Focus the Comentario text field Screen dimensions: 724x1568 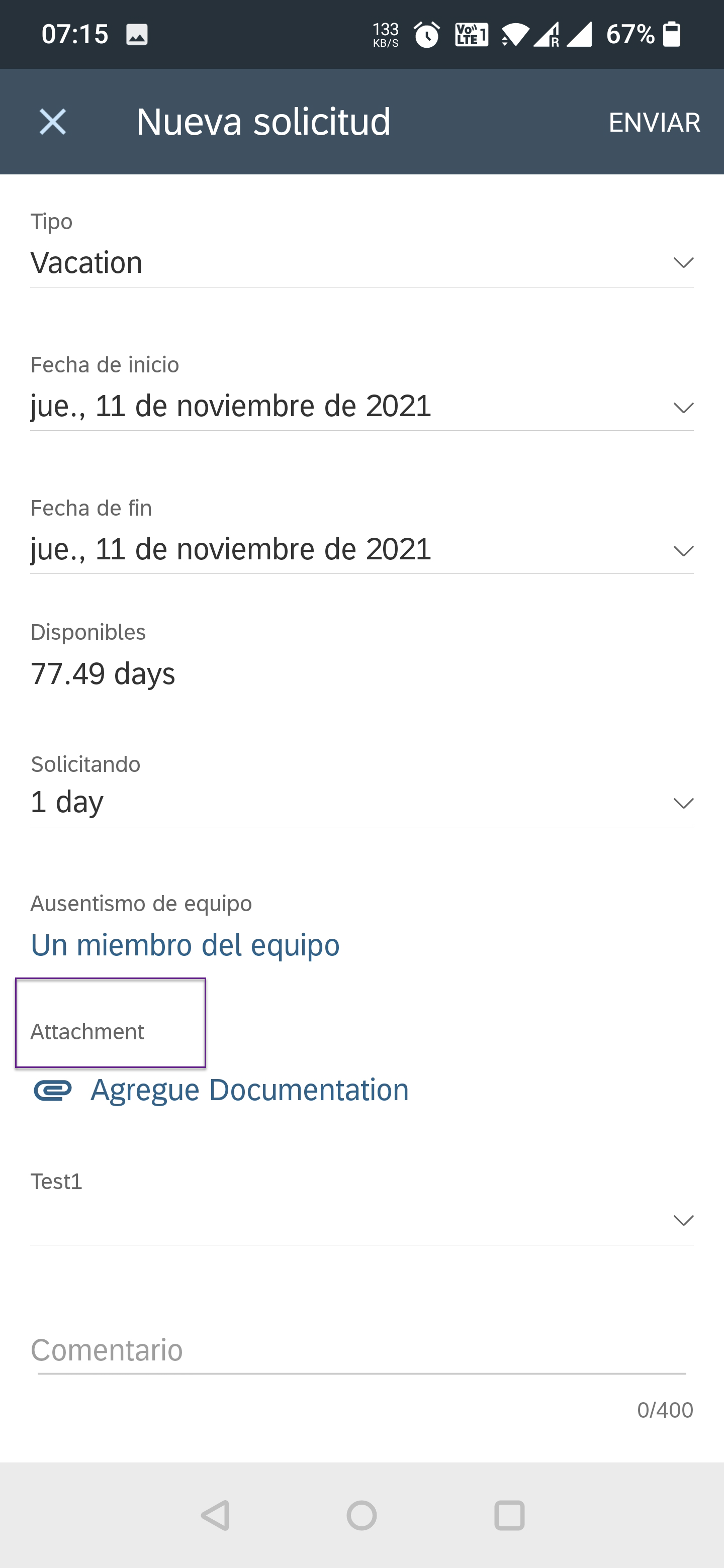(x=361, y=1351)
